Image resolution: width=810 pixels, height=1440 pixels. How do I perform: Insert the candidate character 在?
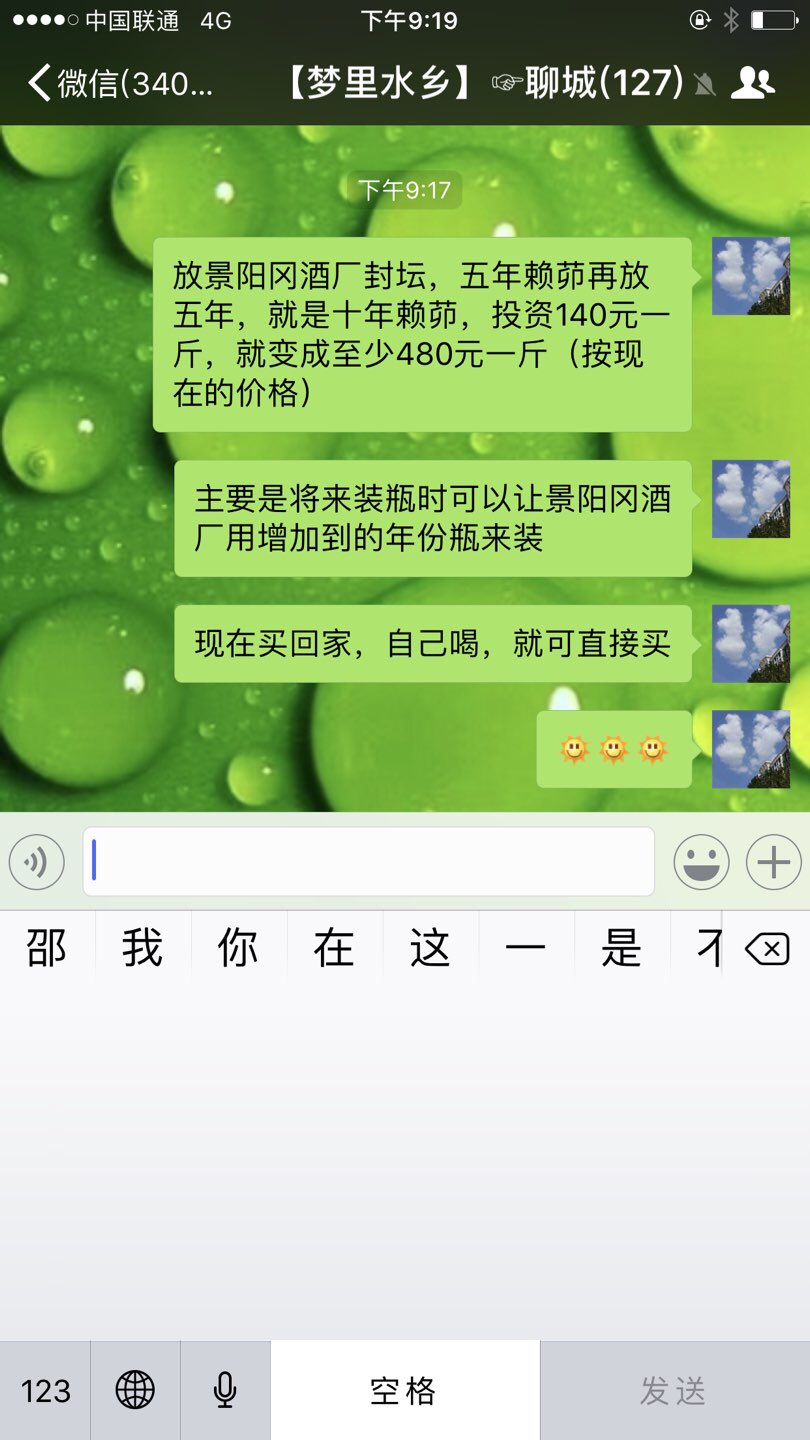click(334, 948)
